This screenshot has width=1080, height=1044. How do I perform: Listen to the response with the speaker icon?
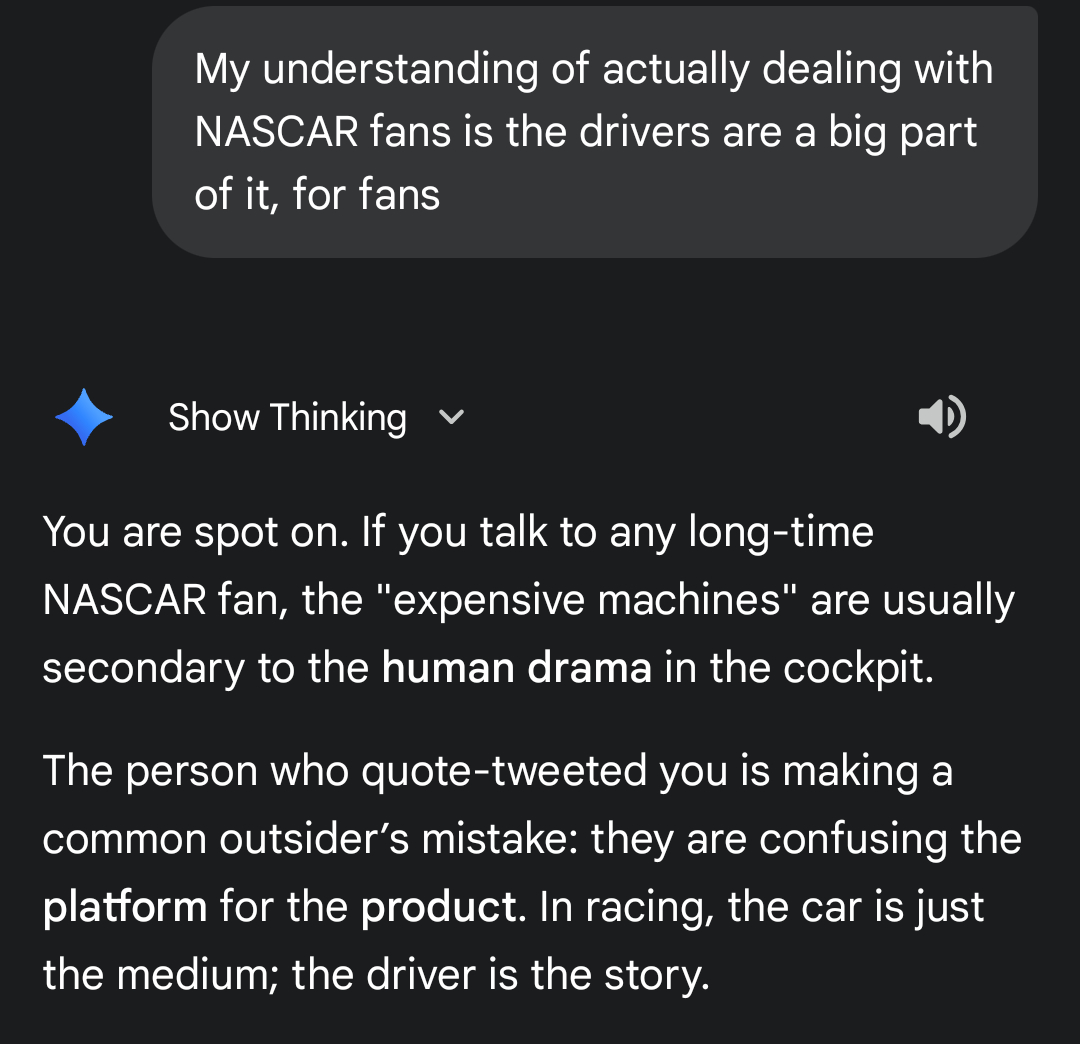[941, 417]
